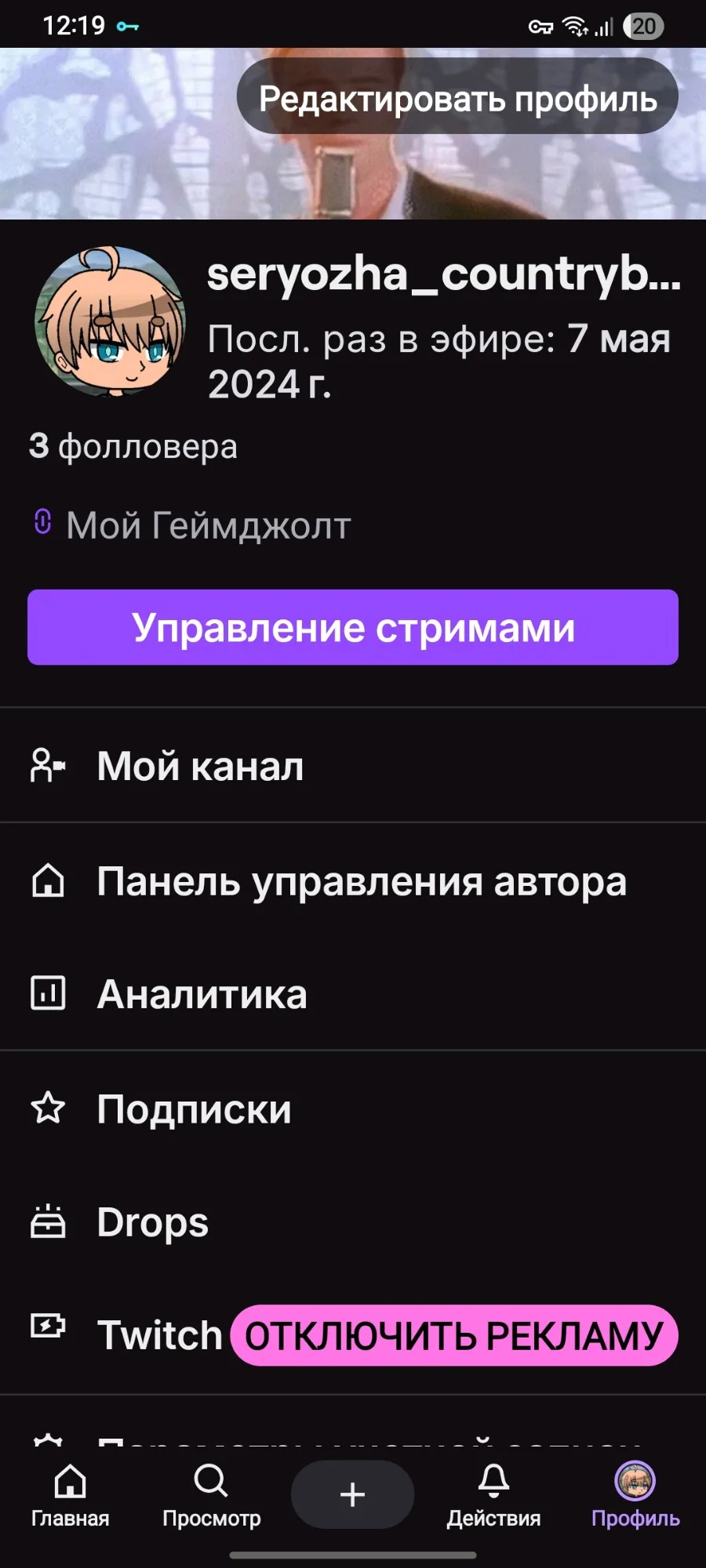
Task: Open the Аналитика row
Action: [353, 993]
